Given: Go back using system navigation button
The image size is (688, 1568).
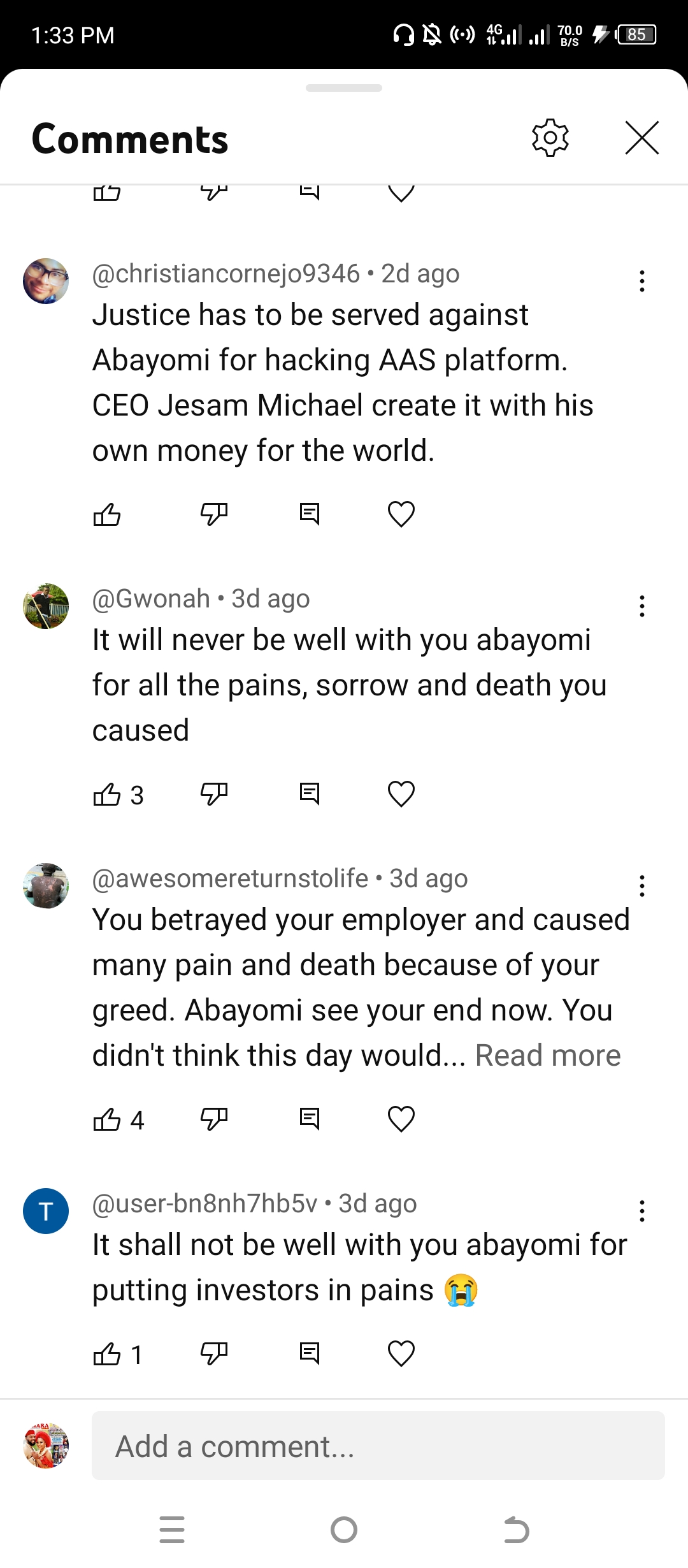Looking at the screenshot, I should (x=516, y=1530).
